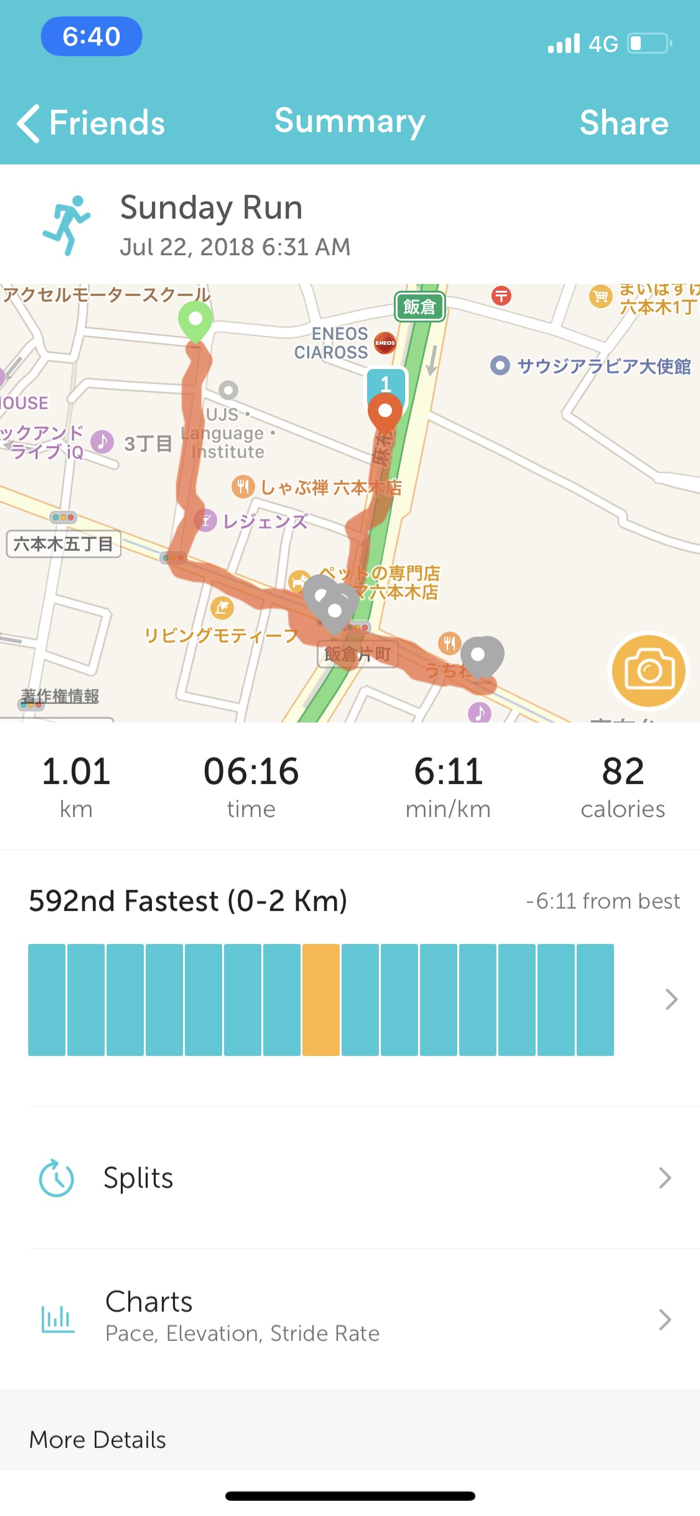Open the Splits row
Screen dimensions: 700x1516
(350, 1178)
